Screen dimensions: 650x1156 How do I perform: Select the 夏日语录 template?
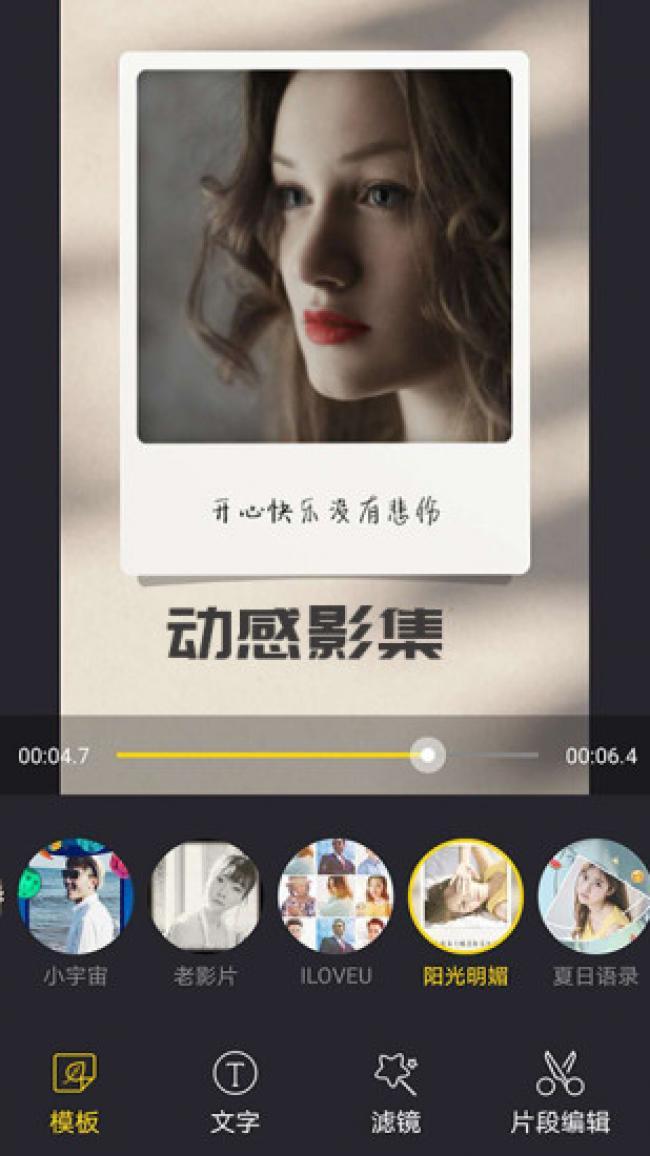tap(594, 896)
